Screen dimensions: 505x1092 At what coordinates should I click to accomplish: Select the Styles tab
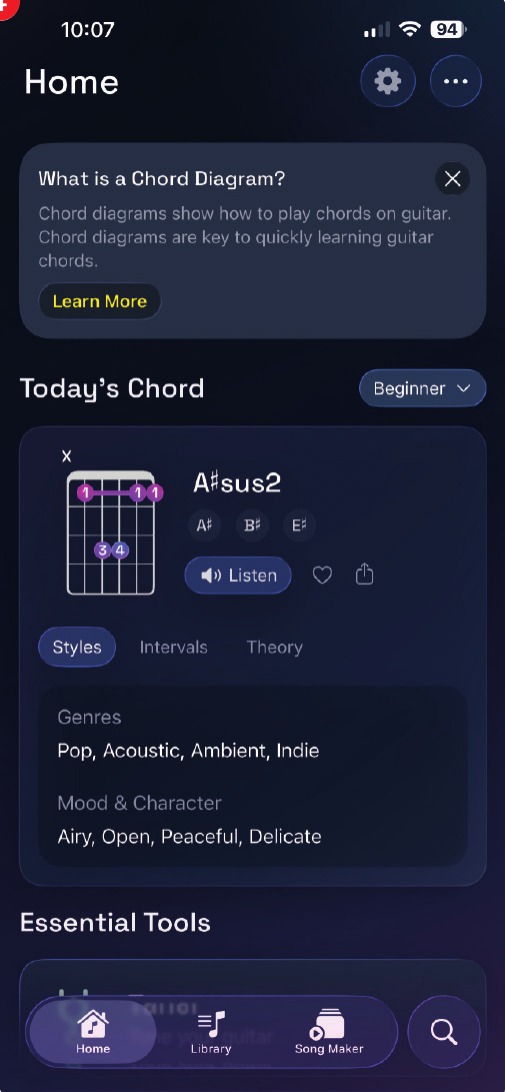tap(77, 647)
